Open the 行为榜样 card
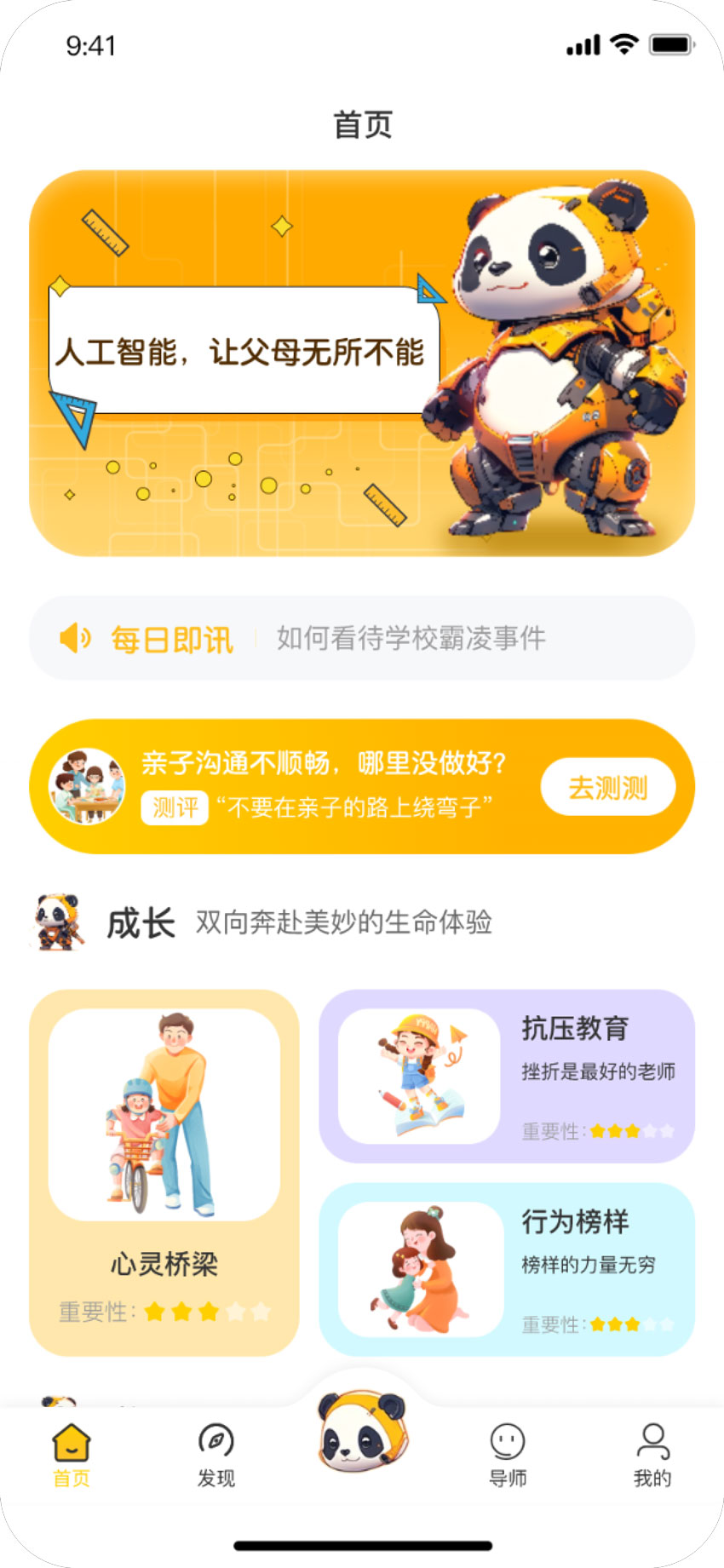Viewport: 724px width, 1568px height. (507, 1269)
